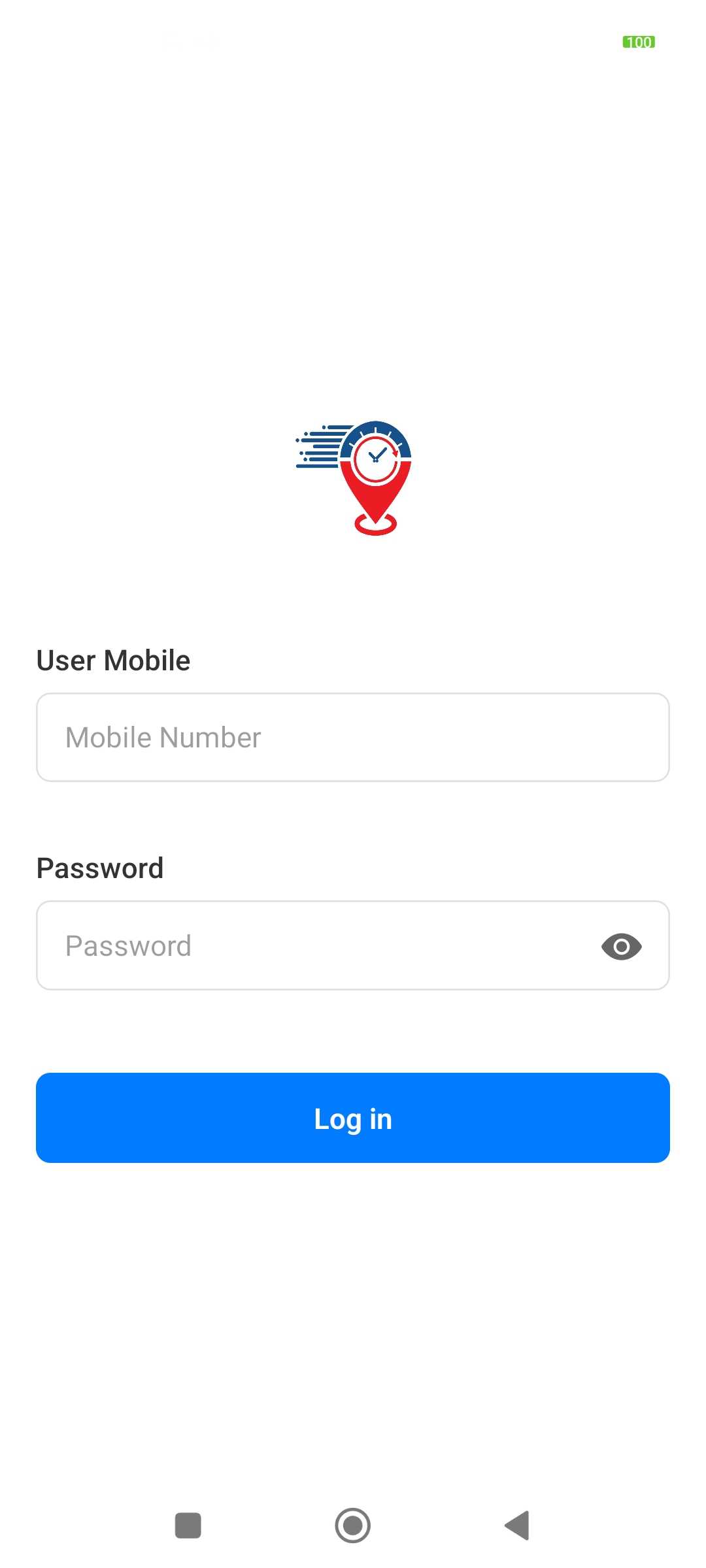Toggle password visibility with the eye icon
The height and width of the screenshot is (1568, 706).
[621, 946]
